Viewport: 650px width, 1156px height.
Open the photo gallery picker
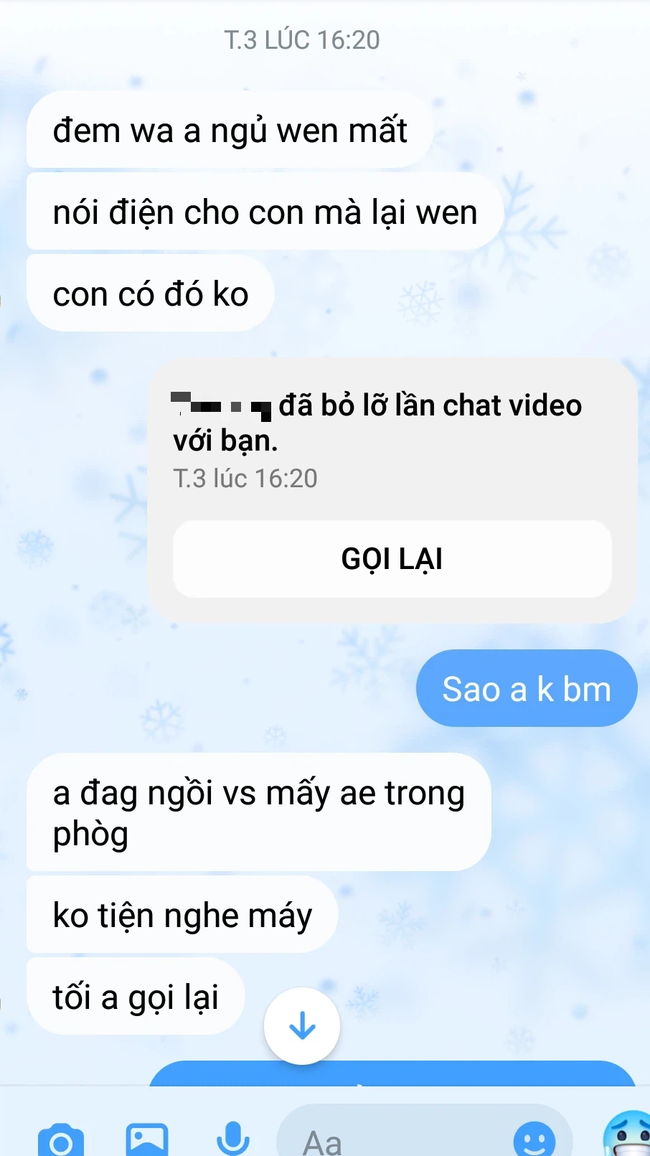tap(147, 1138)
